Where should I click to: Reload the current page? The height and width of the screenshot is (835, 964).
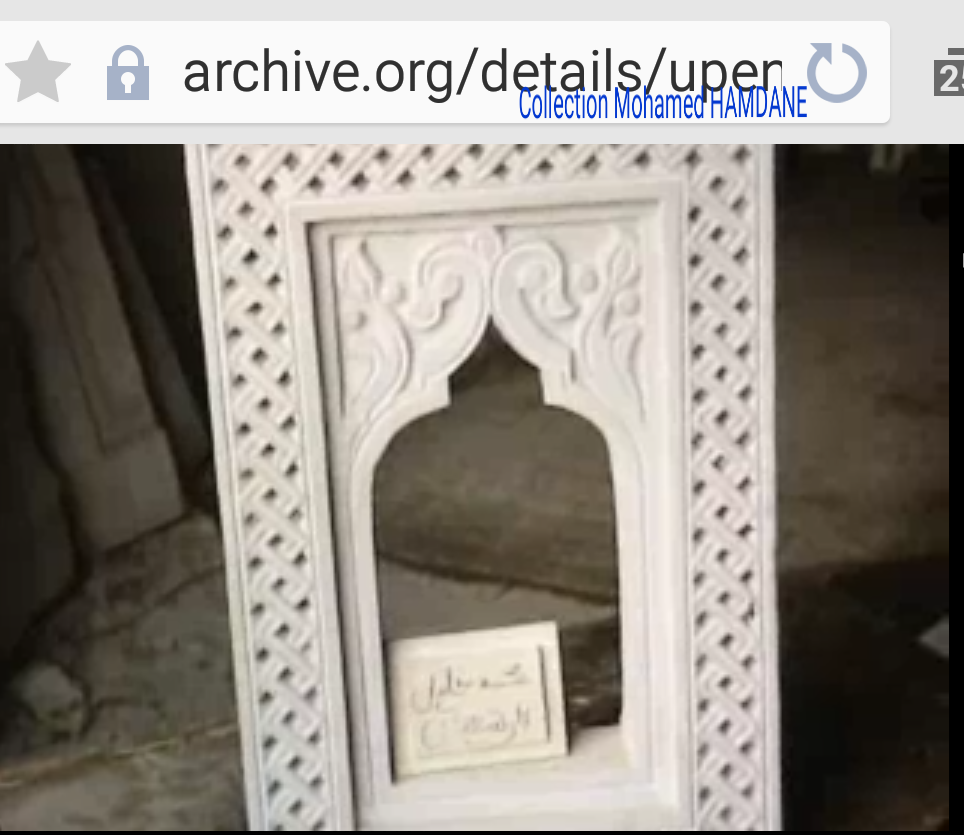click(836, 72)
